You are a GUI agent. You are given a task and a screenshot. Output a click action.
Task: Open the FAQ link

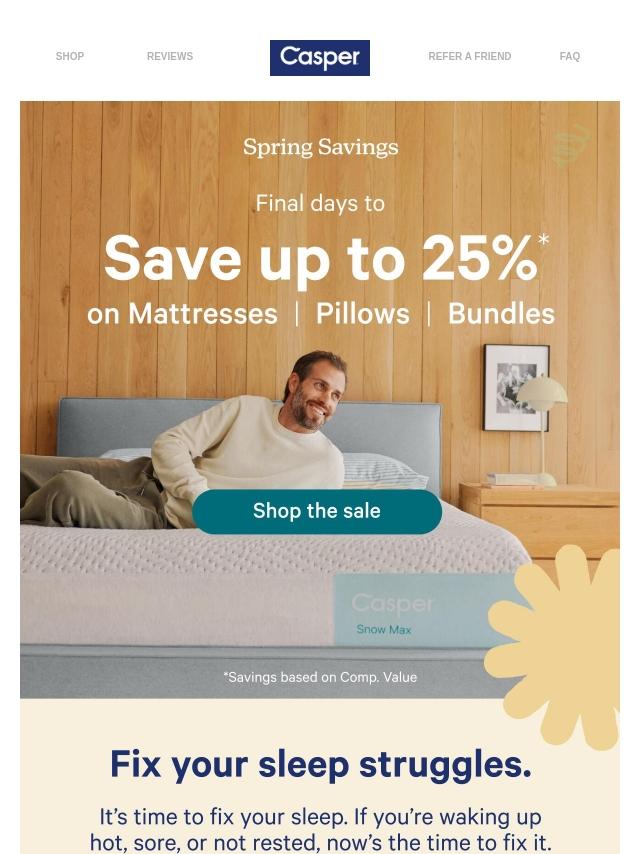(570, 56)
